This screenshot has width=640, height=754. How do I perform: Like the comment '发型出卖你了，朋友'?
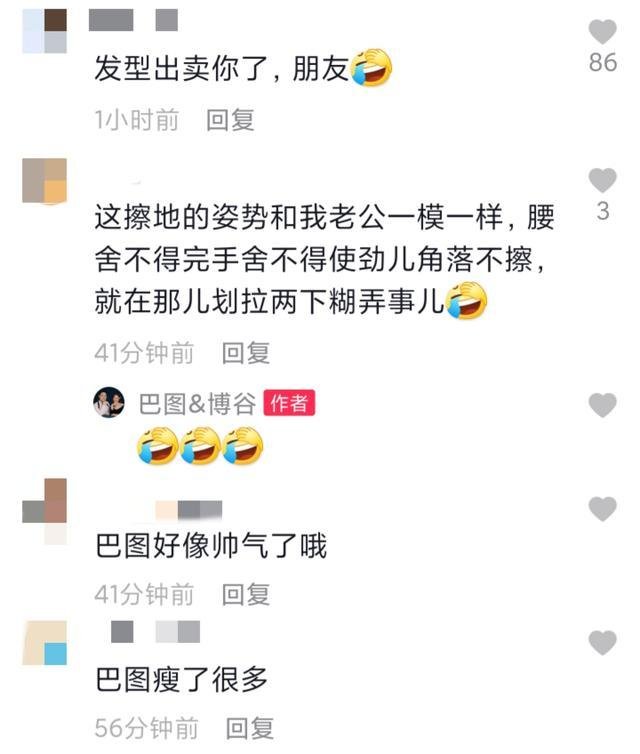click(602, 32)
